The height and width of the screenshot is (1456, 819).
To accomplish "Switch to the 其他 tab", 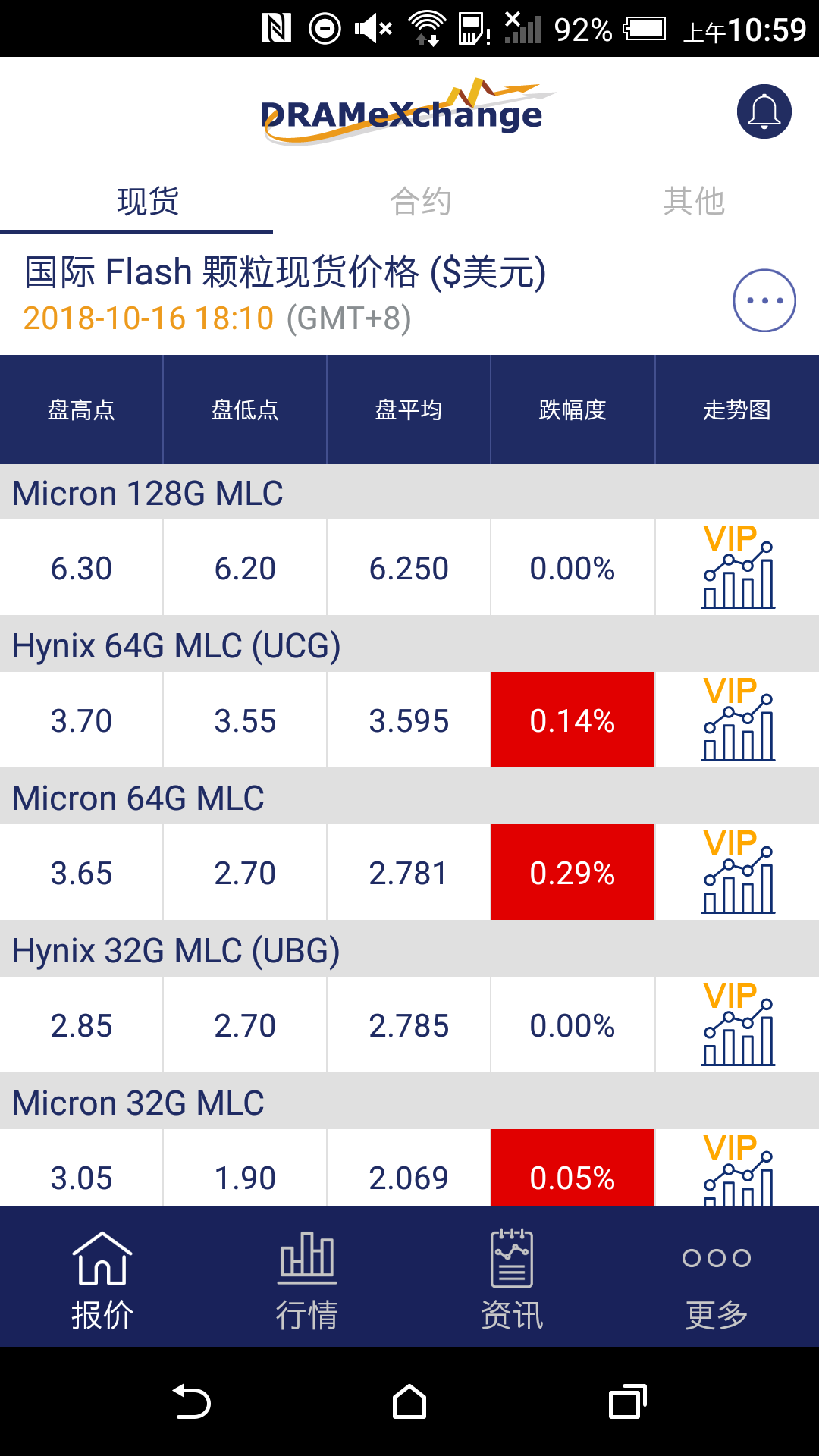I will [694, 202].
